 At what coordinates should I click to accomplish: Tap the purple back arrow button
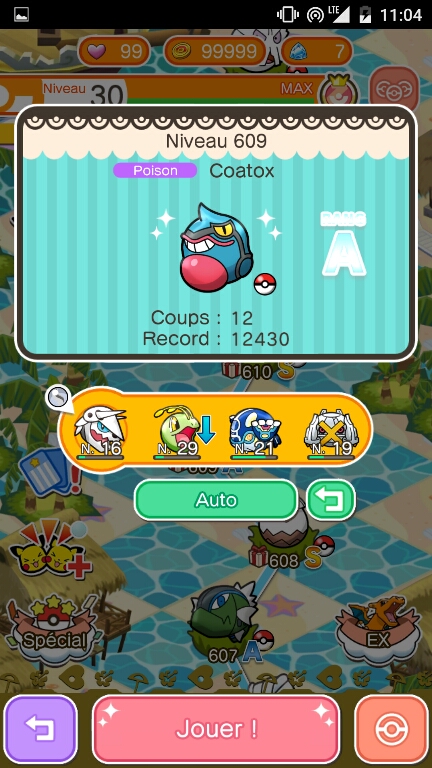click(41, 729)
